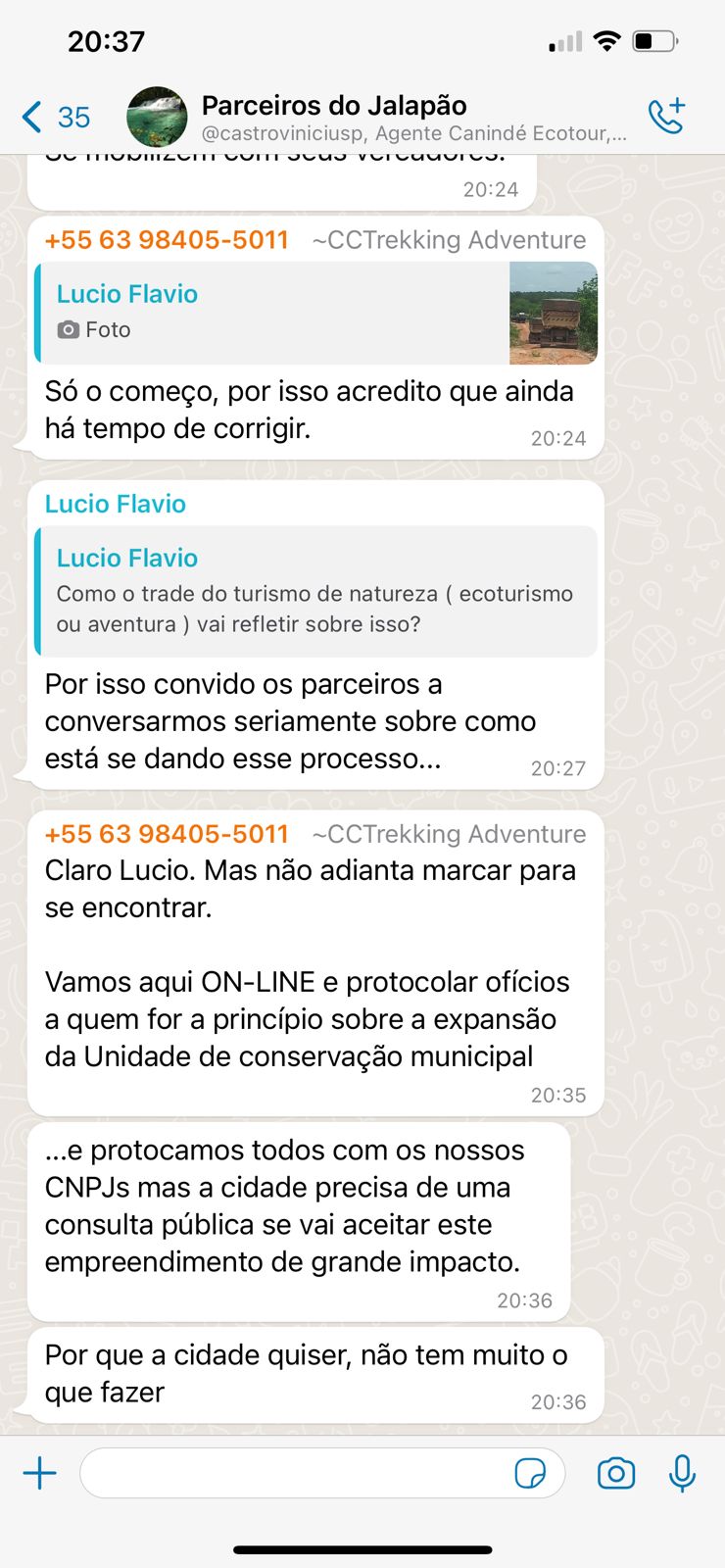
Task: Focus the message text field
Action: [x=294, y=1473]
